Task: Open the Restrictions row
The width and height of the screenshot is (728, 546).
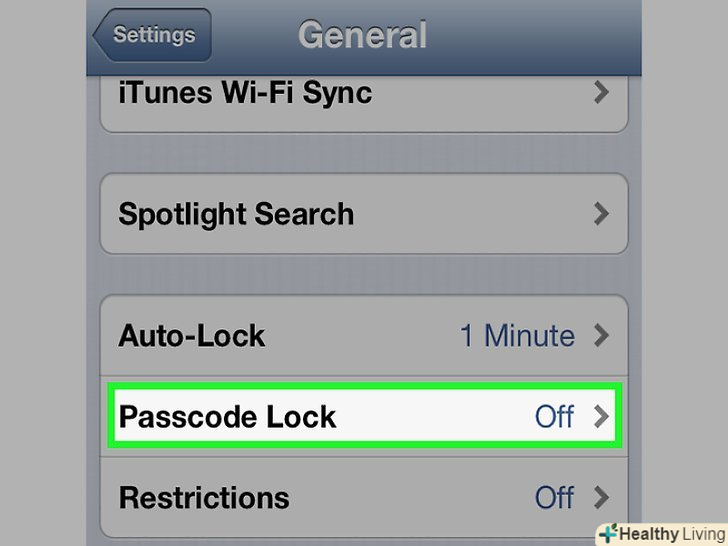Action: coord(364,497)
